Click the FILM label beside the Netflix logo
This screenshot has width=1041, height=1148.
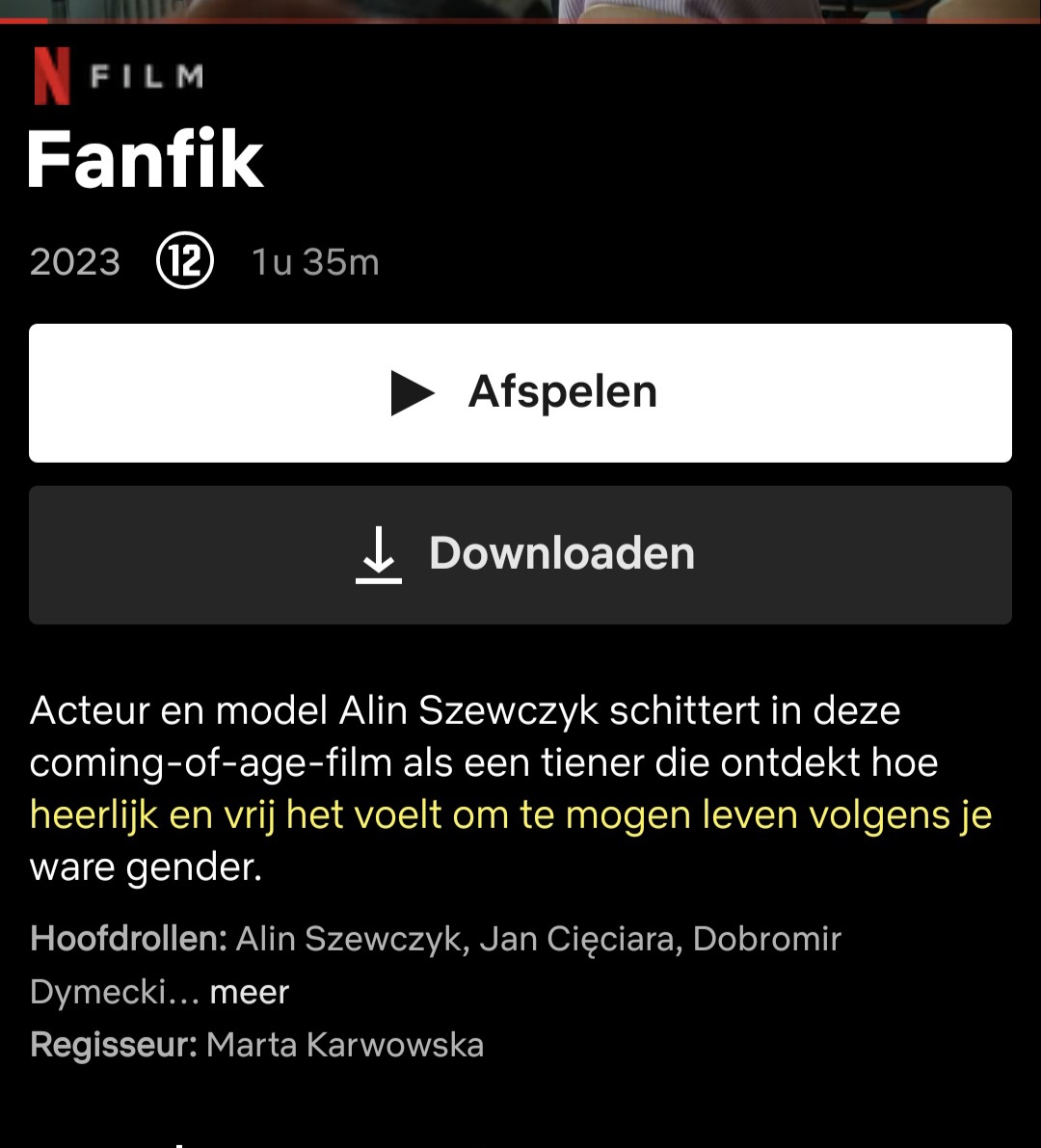145,76
